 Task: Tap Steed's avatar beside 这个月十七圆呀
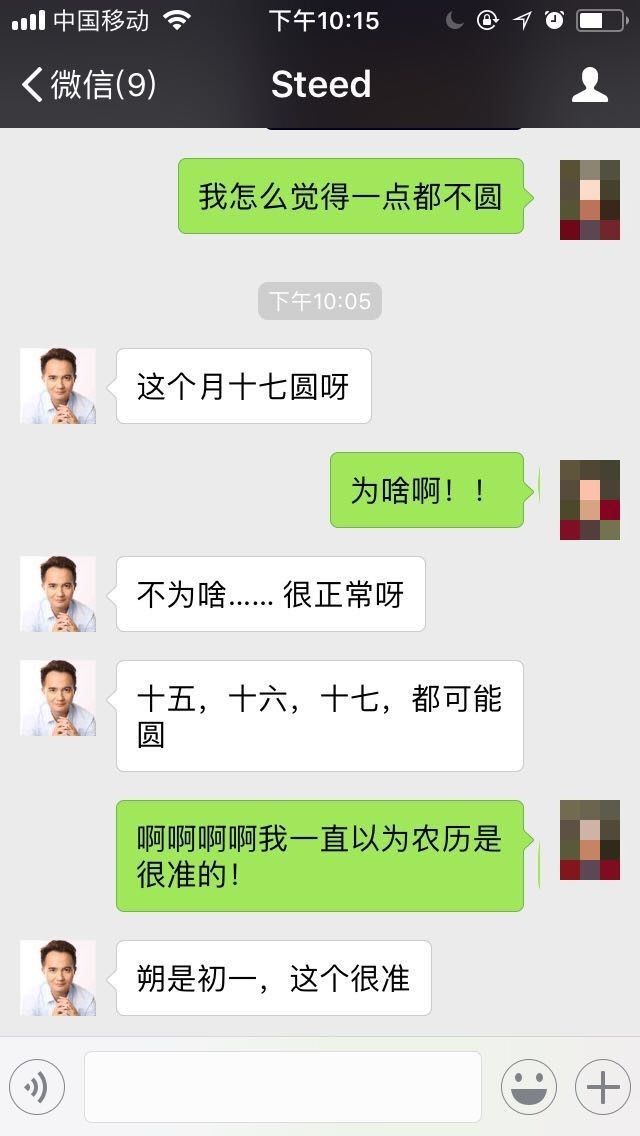(x=58, y=386)
